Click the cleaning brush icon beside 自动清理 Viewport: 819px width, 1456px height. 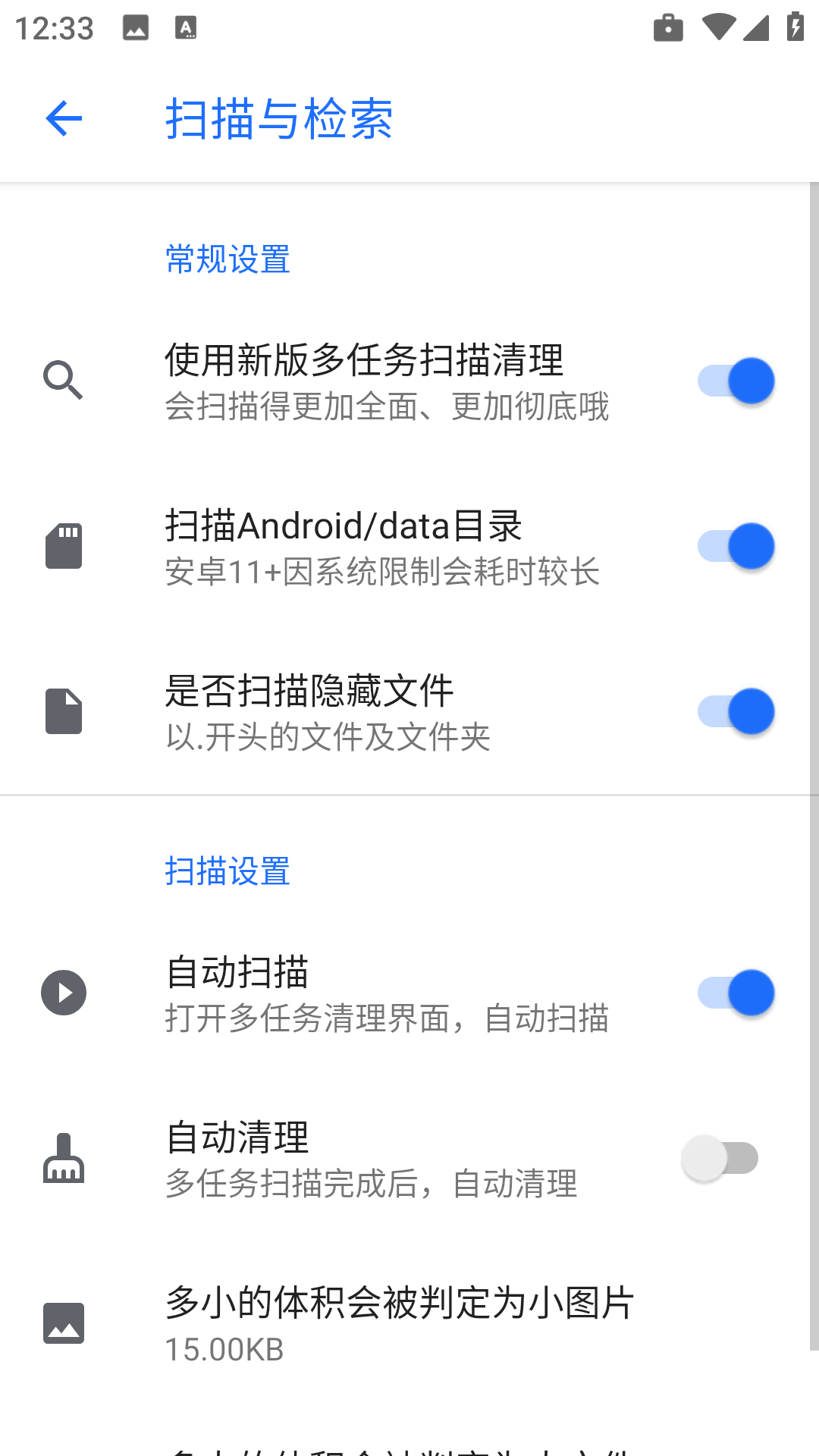click(64, 1157)
